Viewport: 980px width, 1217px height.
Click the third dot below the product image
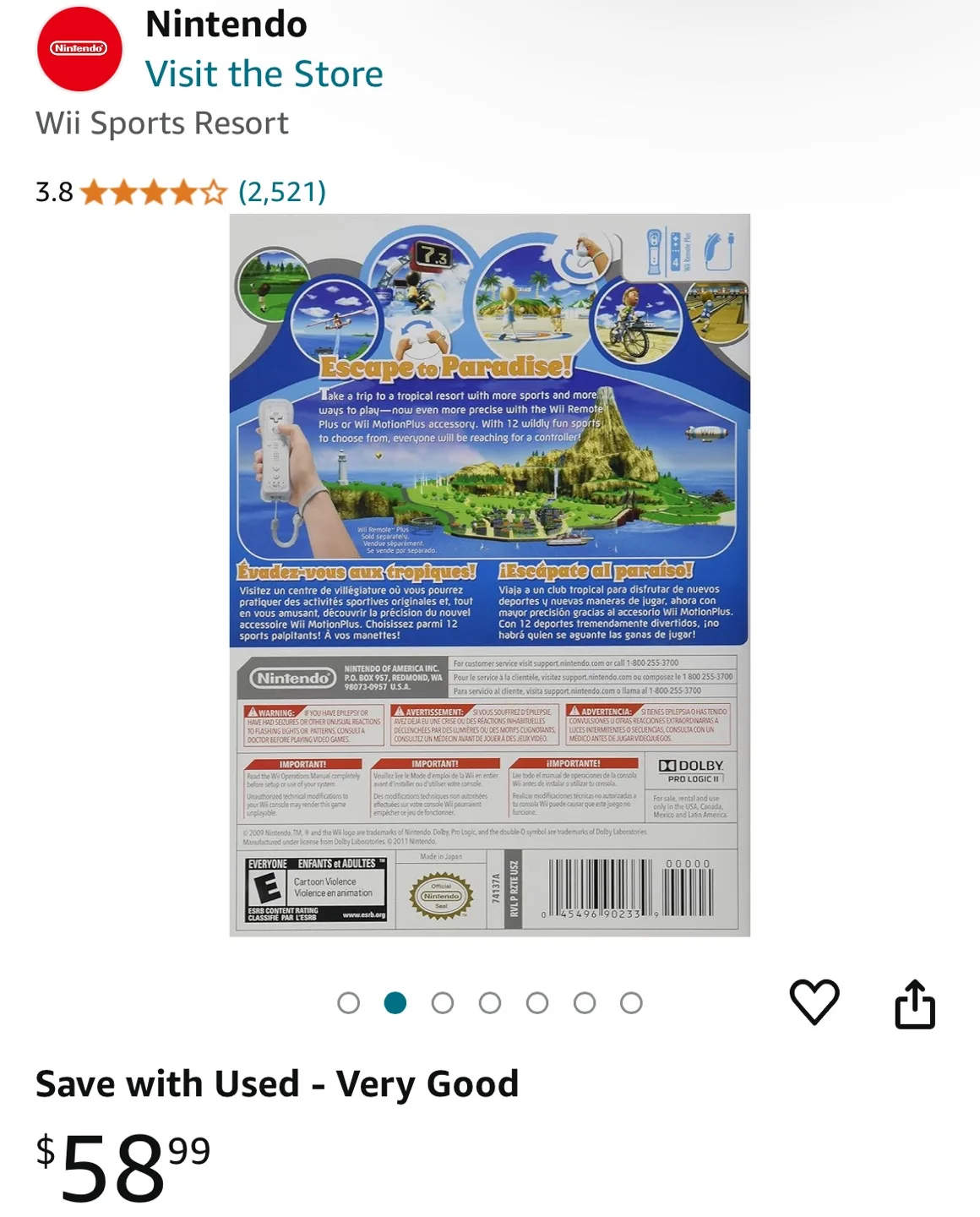click(x=442, y=1004)
